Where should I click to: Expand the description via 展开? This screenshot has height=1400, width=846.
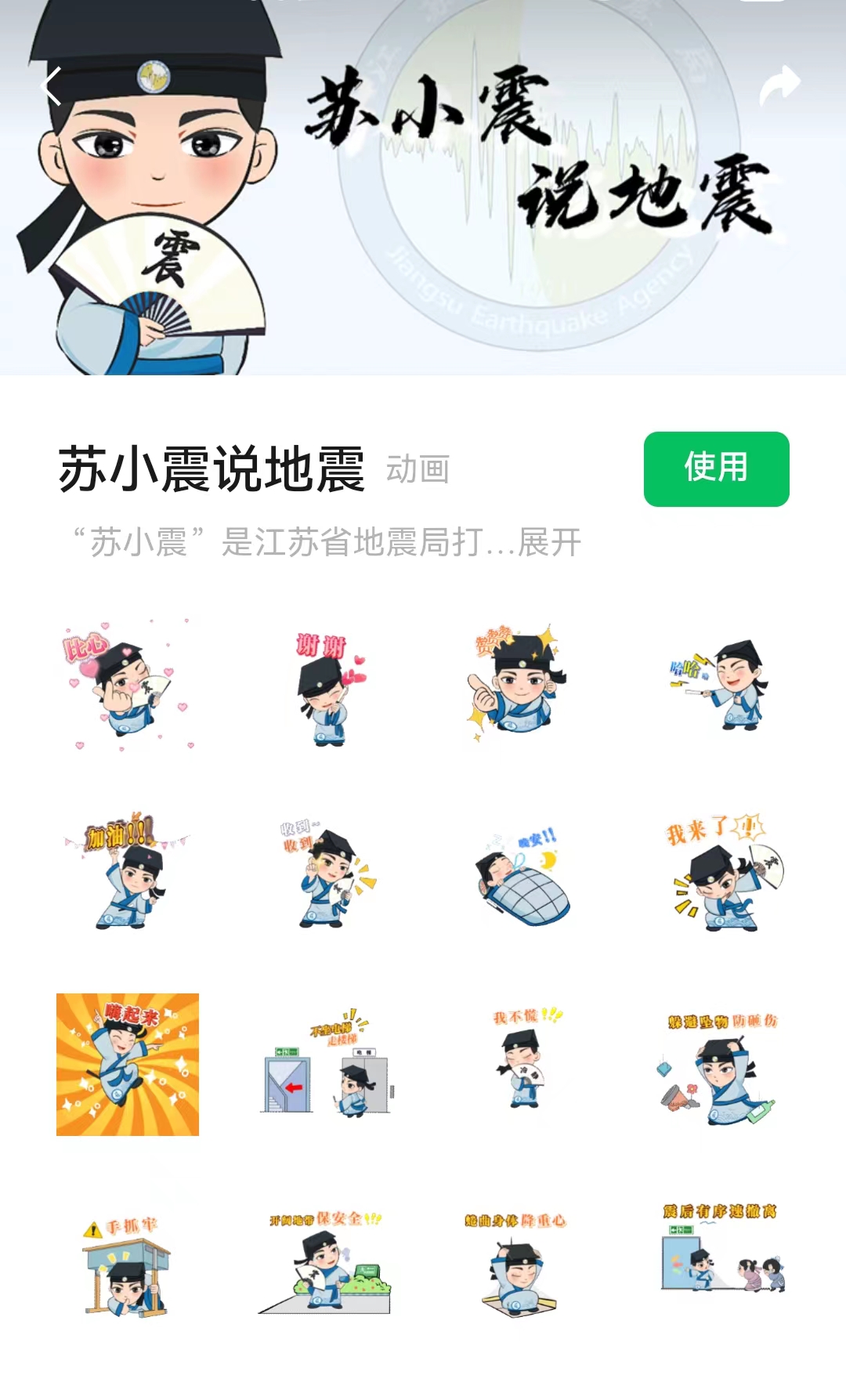pyautogui.click(x=549, y=542)
